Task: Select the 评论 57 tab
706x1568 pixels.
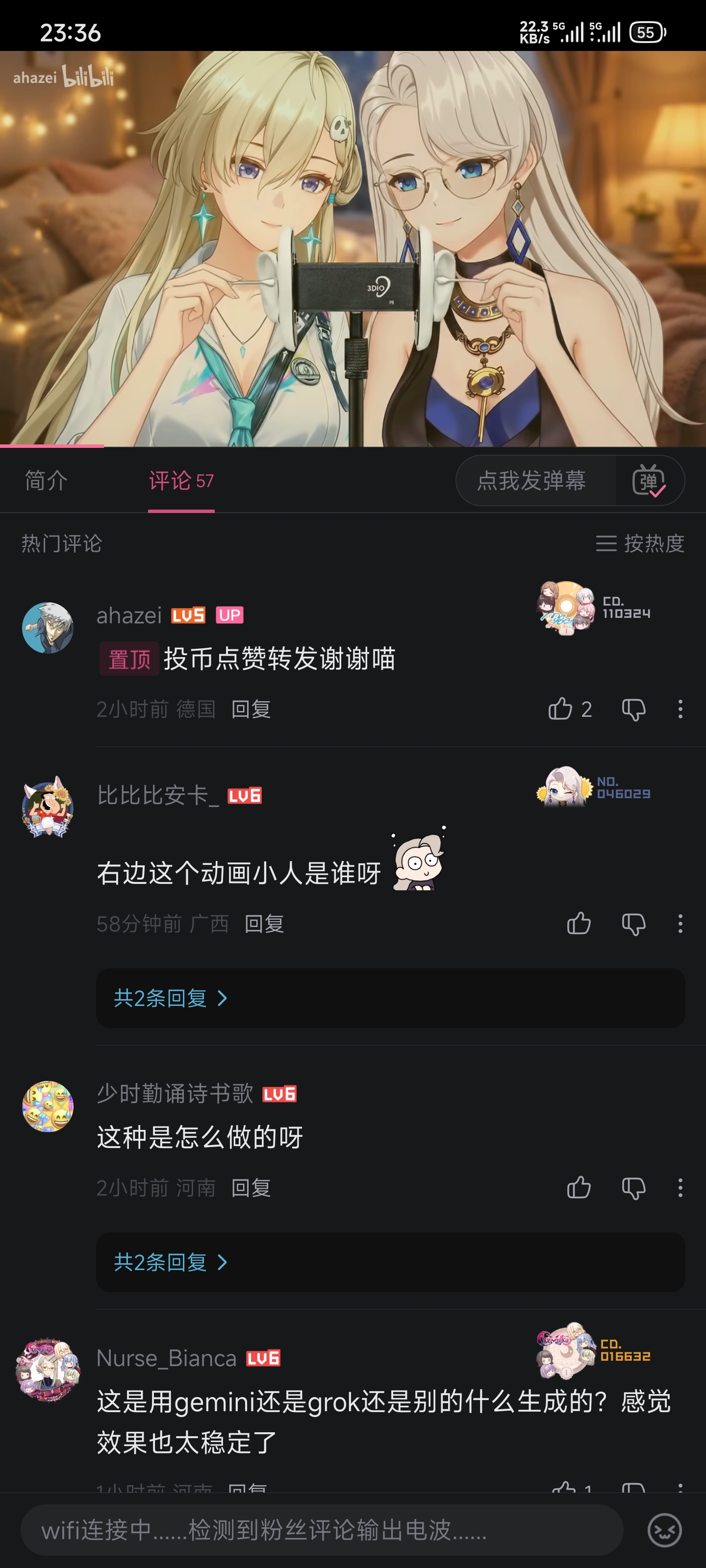Action: point(181,480)
